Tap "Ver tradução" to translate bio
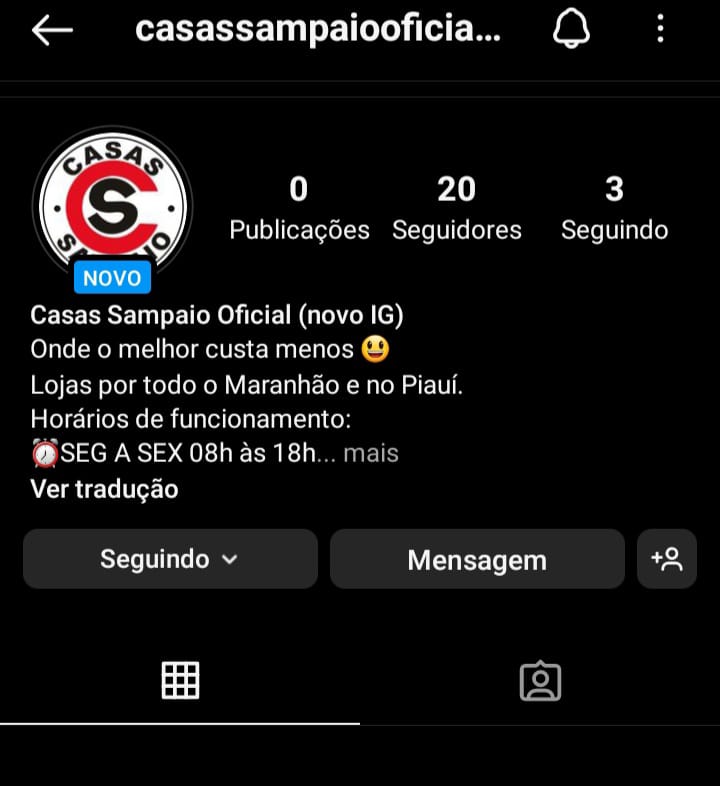 (104, 489)
